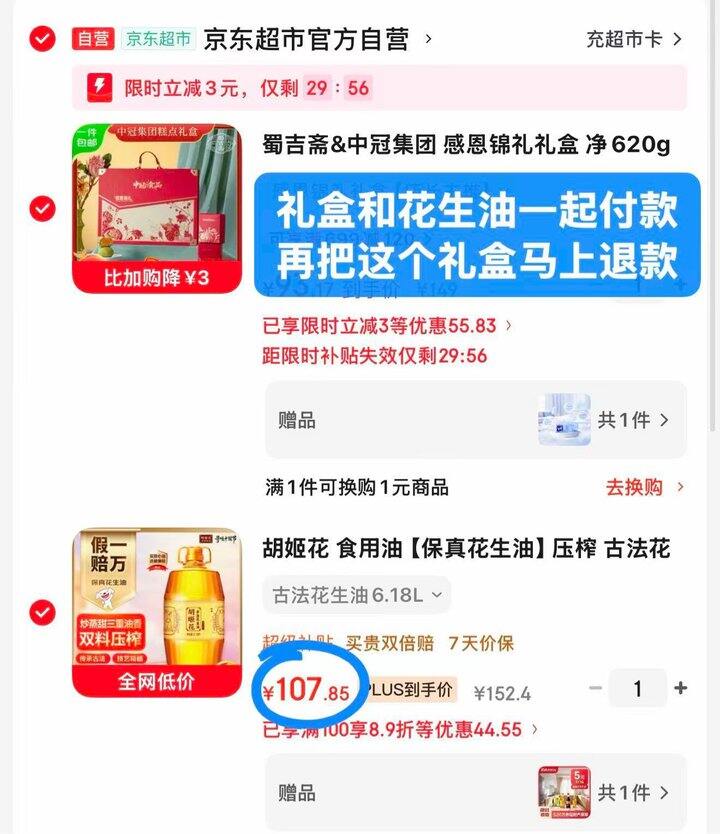The height and width of the screenshot is (834, 720).
Task: Edit the peanut oil quantity field
Action: 638,688
